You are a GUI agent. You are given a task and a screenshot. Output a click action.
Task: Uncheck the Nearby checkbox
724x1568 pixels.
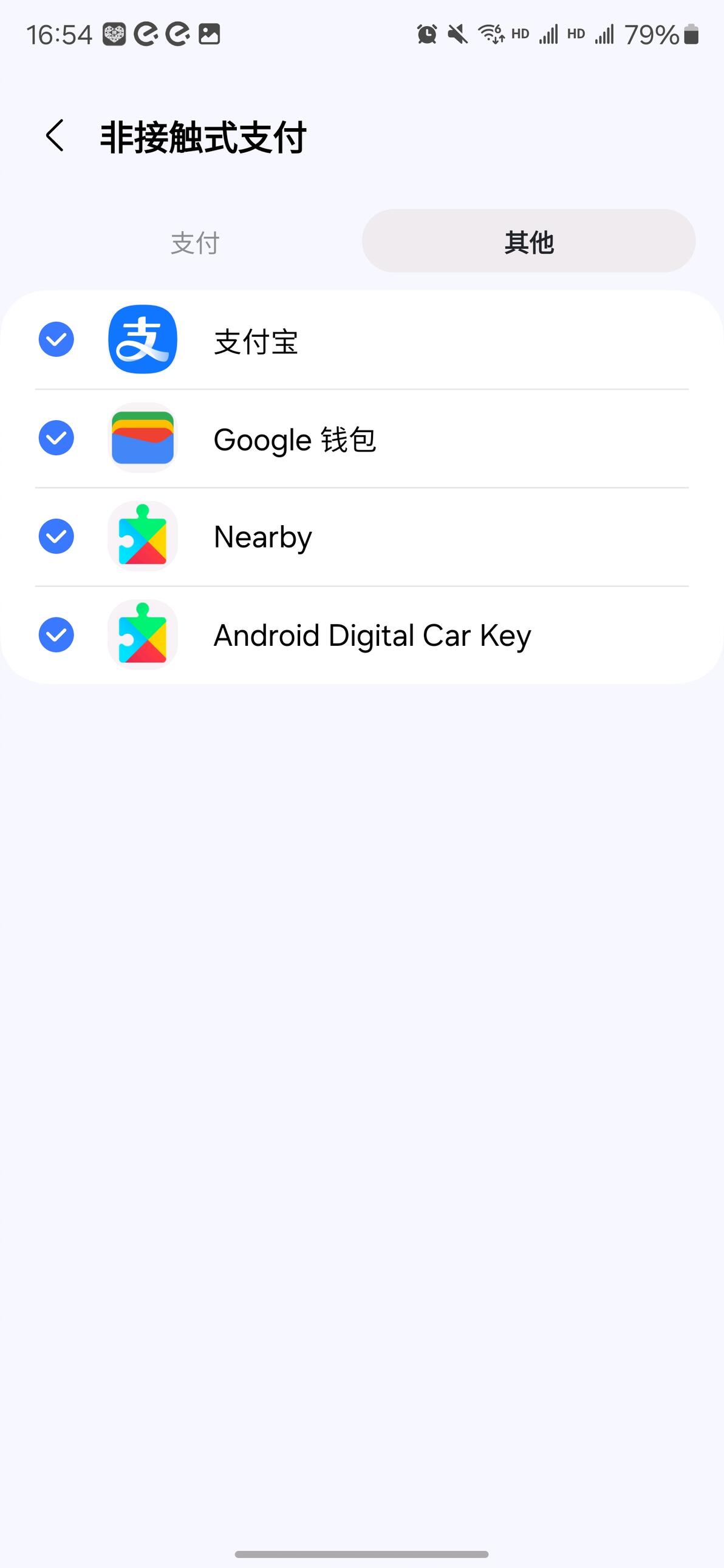click(x=56, y=537)
